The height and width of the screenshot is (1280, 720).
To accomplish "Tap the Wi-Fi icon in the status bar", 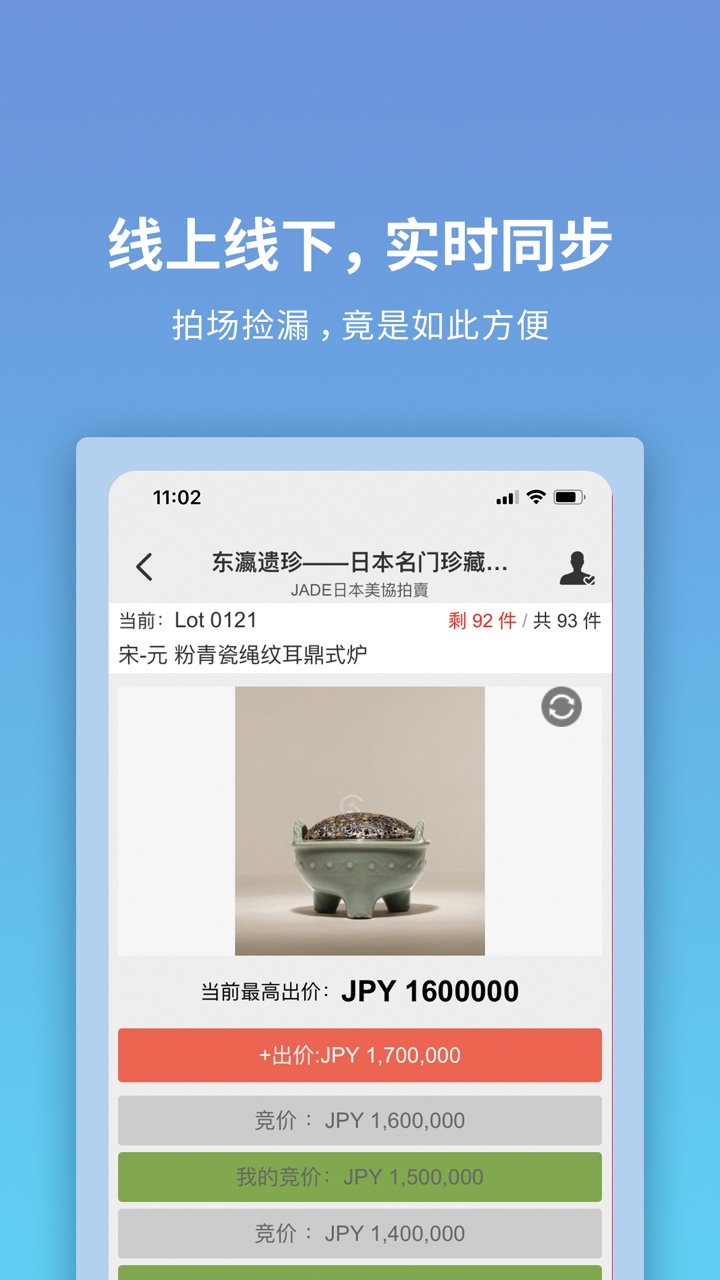I will click(x=537, y=496).
